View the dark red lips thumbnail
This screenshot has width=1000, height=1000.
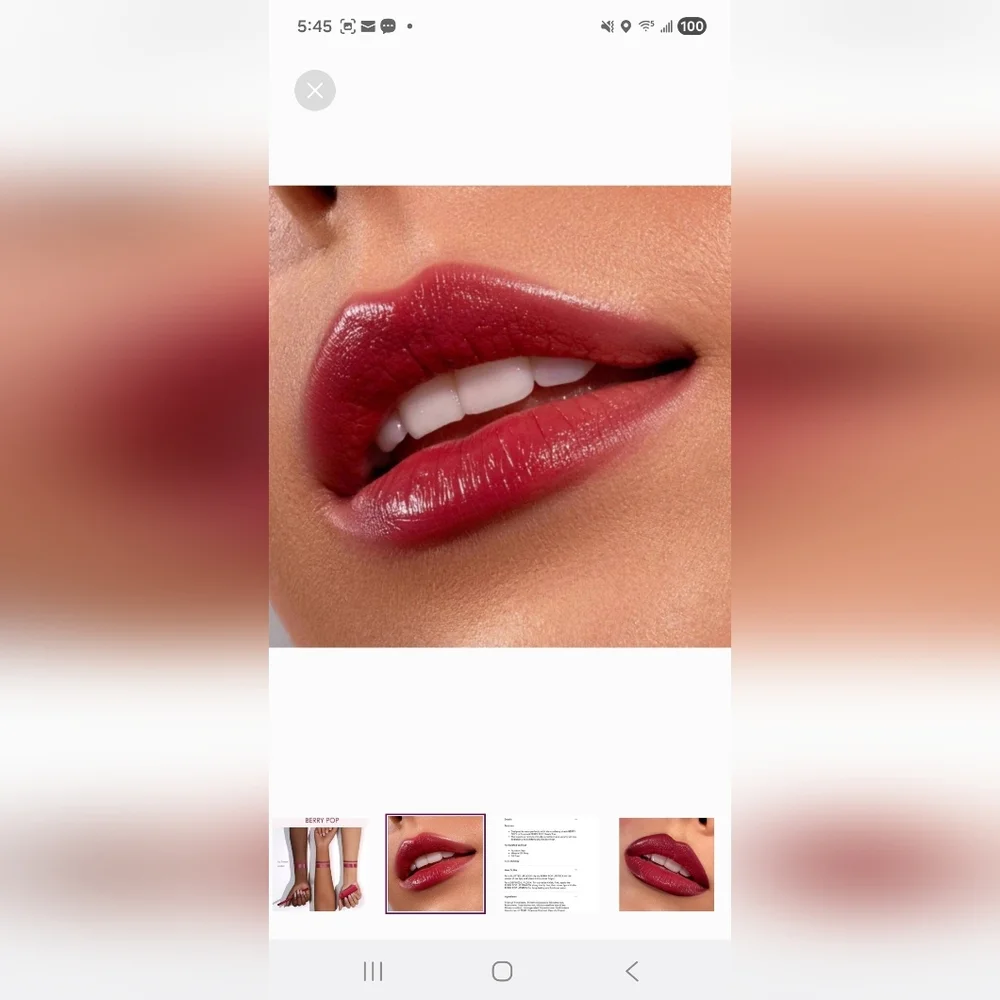tap(666, 864)
